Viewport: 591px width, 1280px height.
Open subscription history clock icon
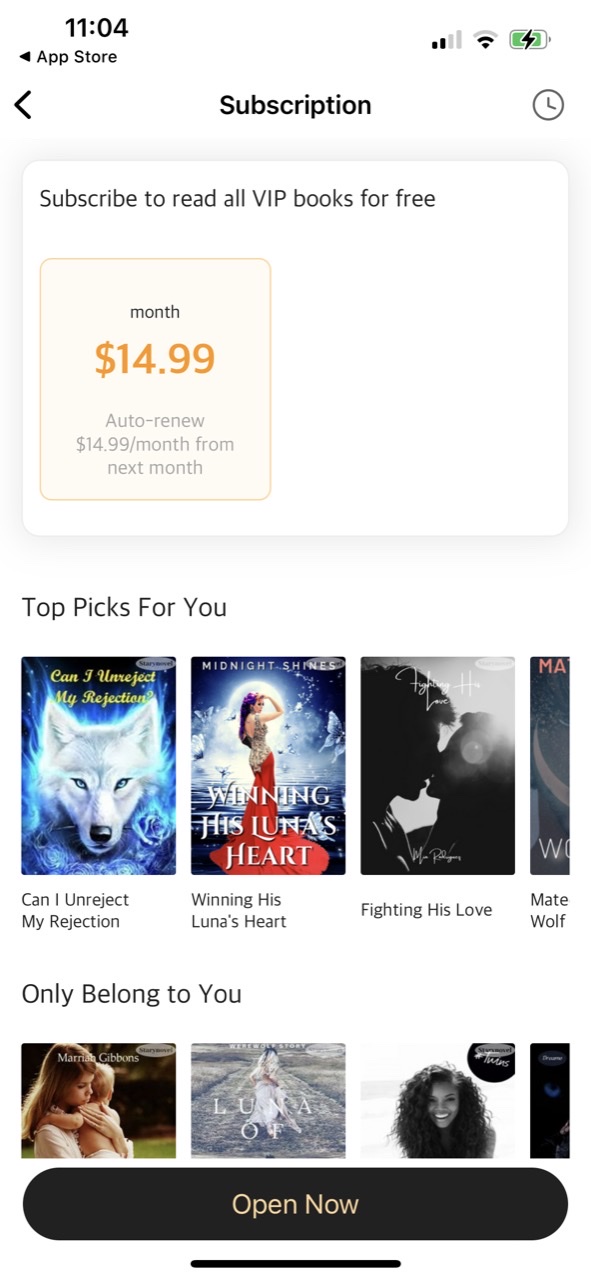coord(548,105)
